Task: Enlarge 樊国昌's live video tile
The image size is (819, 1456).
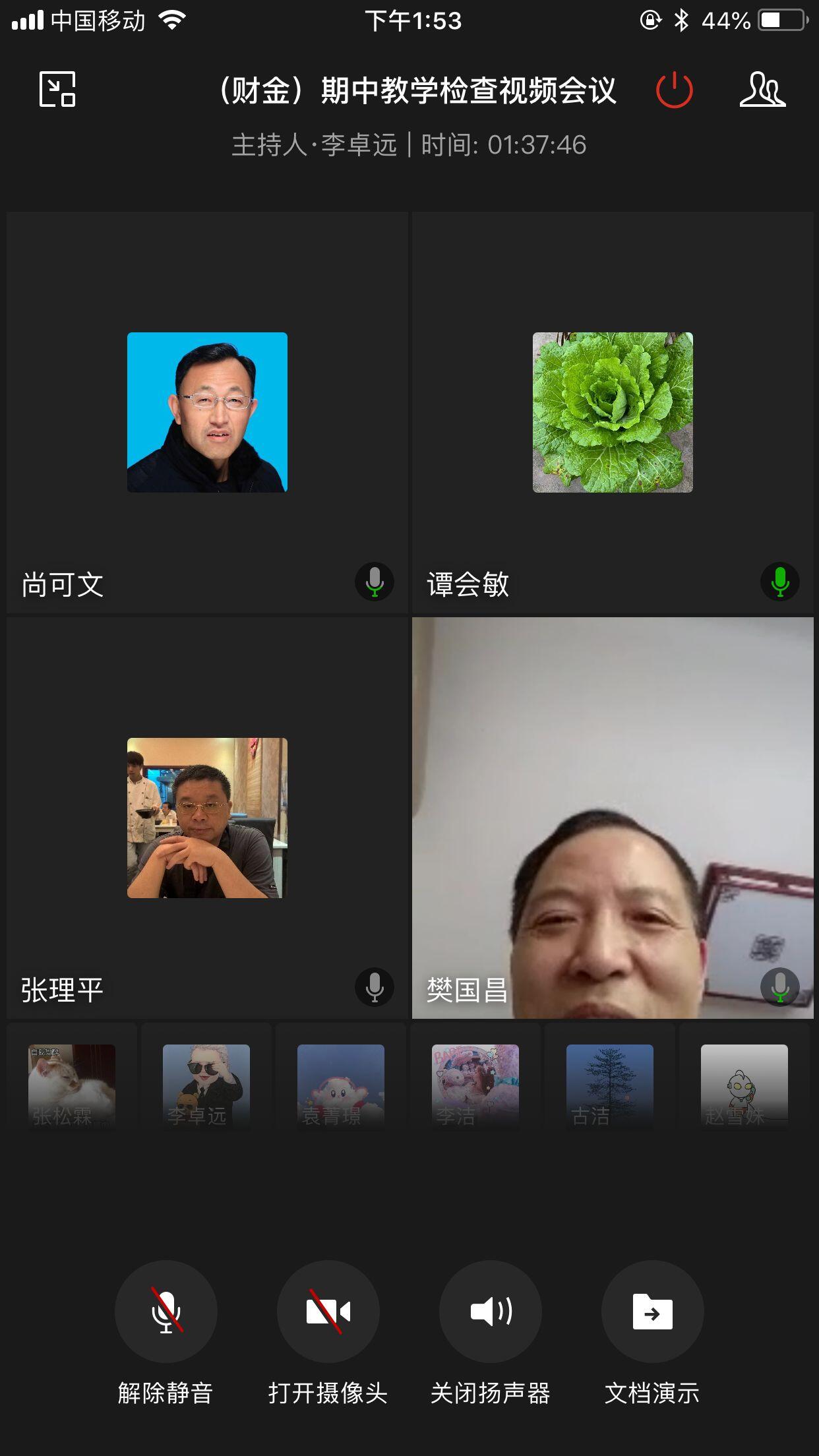Action: [613, 818]
